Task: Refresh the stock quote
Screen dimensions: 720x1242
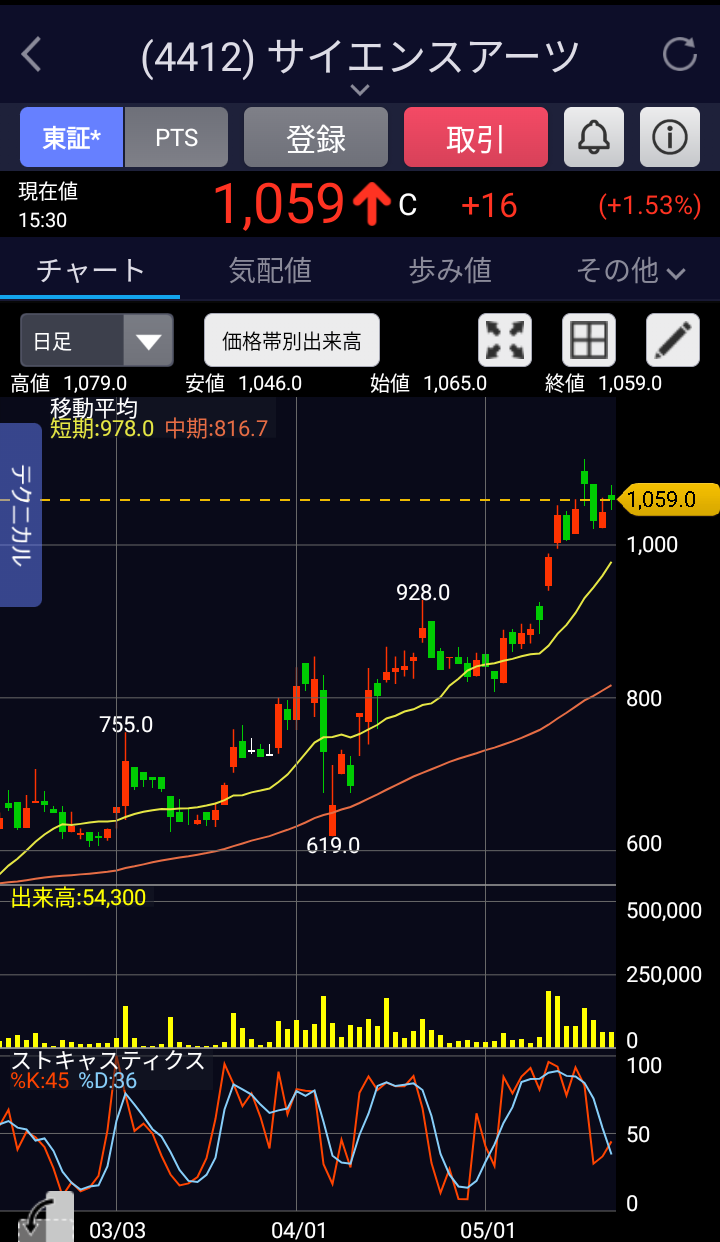Action: (x=680, y=55)
